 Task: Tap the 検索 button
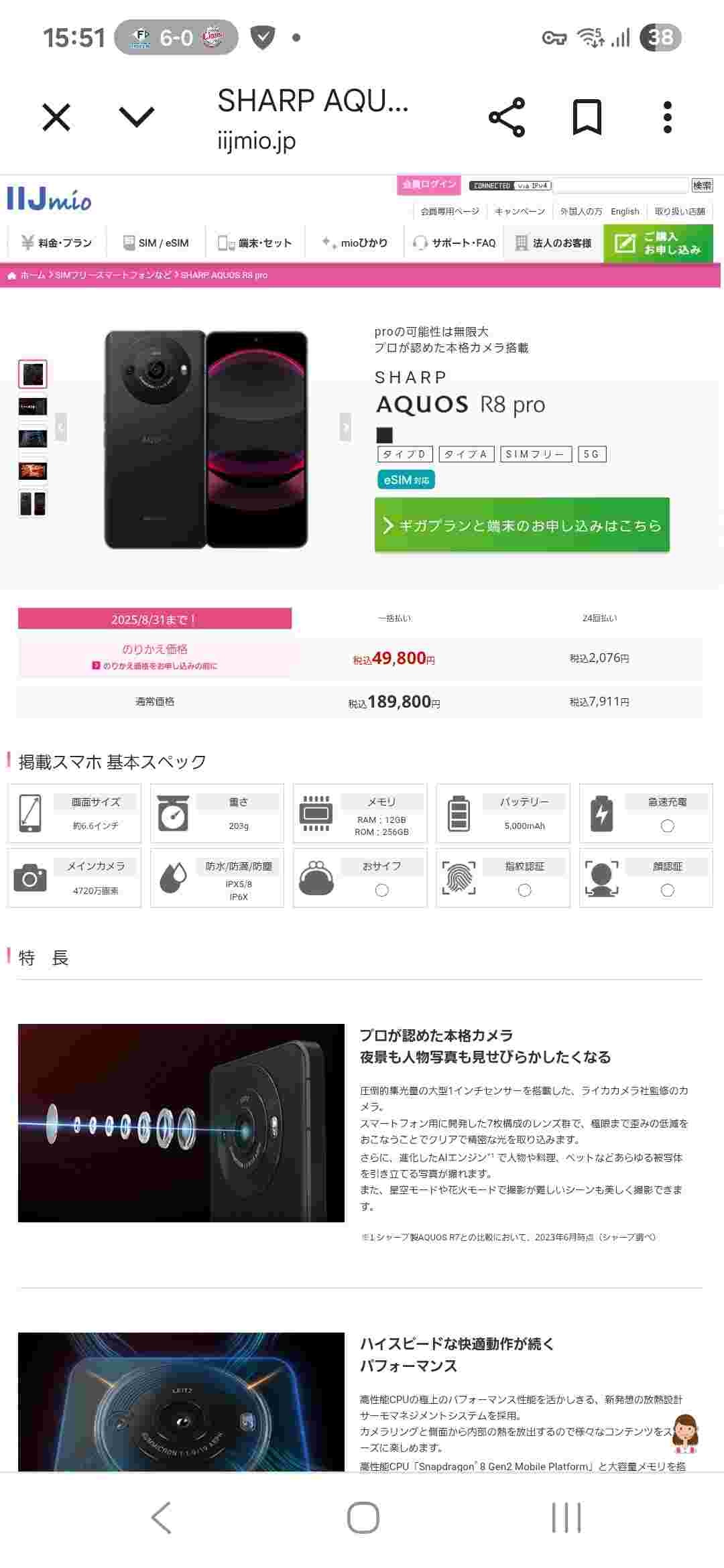[x=702, y=186]
